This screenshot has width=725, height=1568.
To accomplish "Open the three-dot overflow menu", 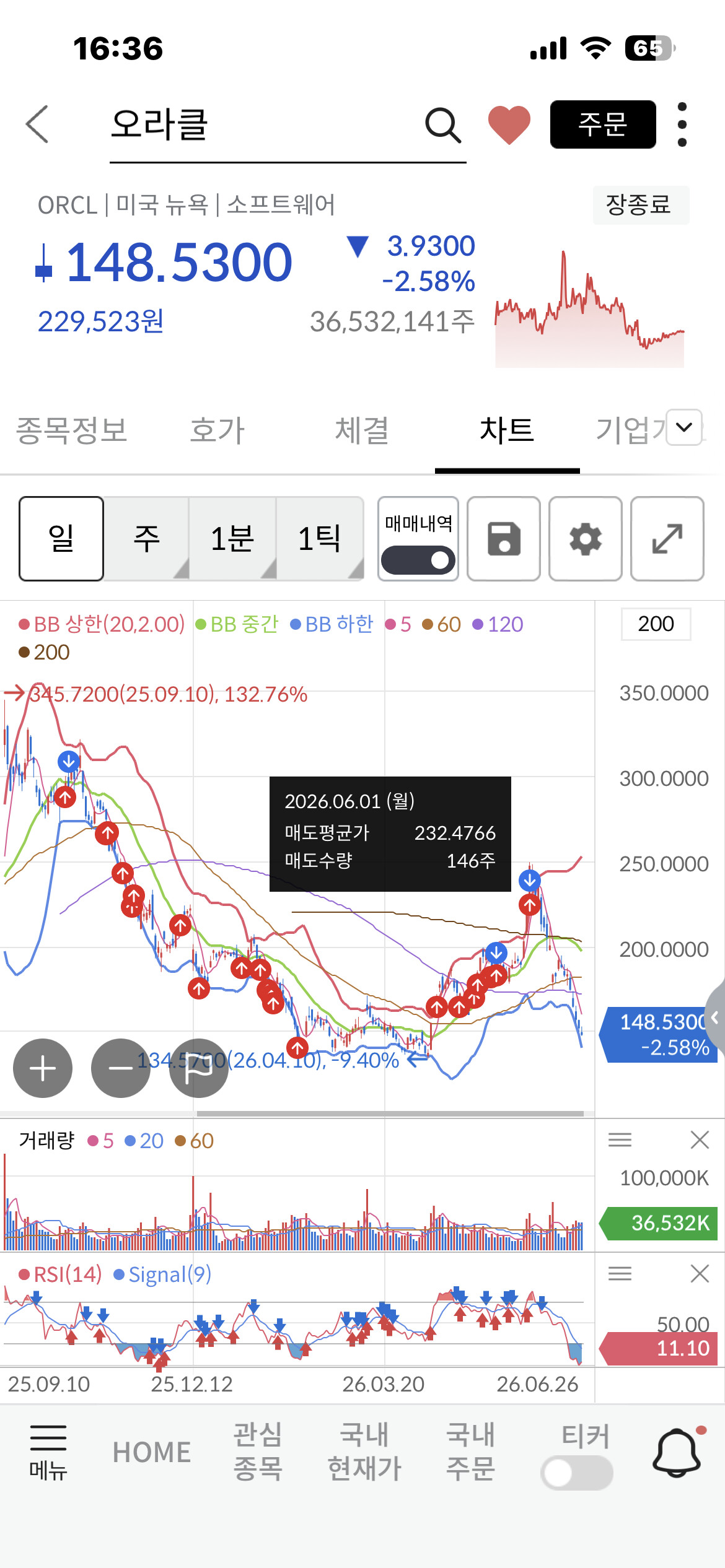I will pyautogui.click(x=682, y=124).
